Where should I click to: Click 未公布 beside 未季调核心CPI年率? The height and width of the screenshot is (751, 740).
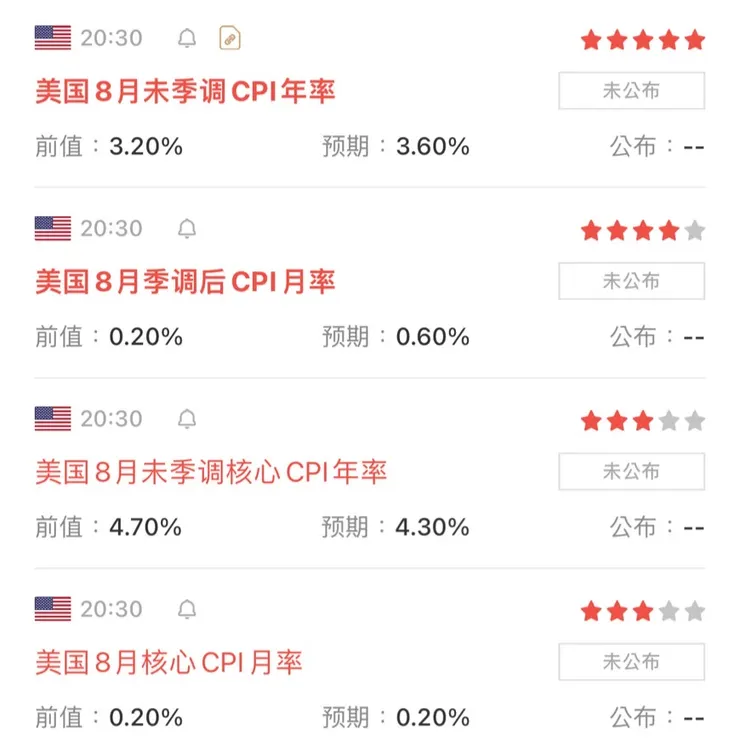click(632, 471)
